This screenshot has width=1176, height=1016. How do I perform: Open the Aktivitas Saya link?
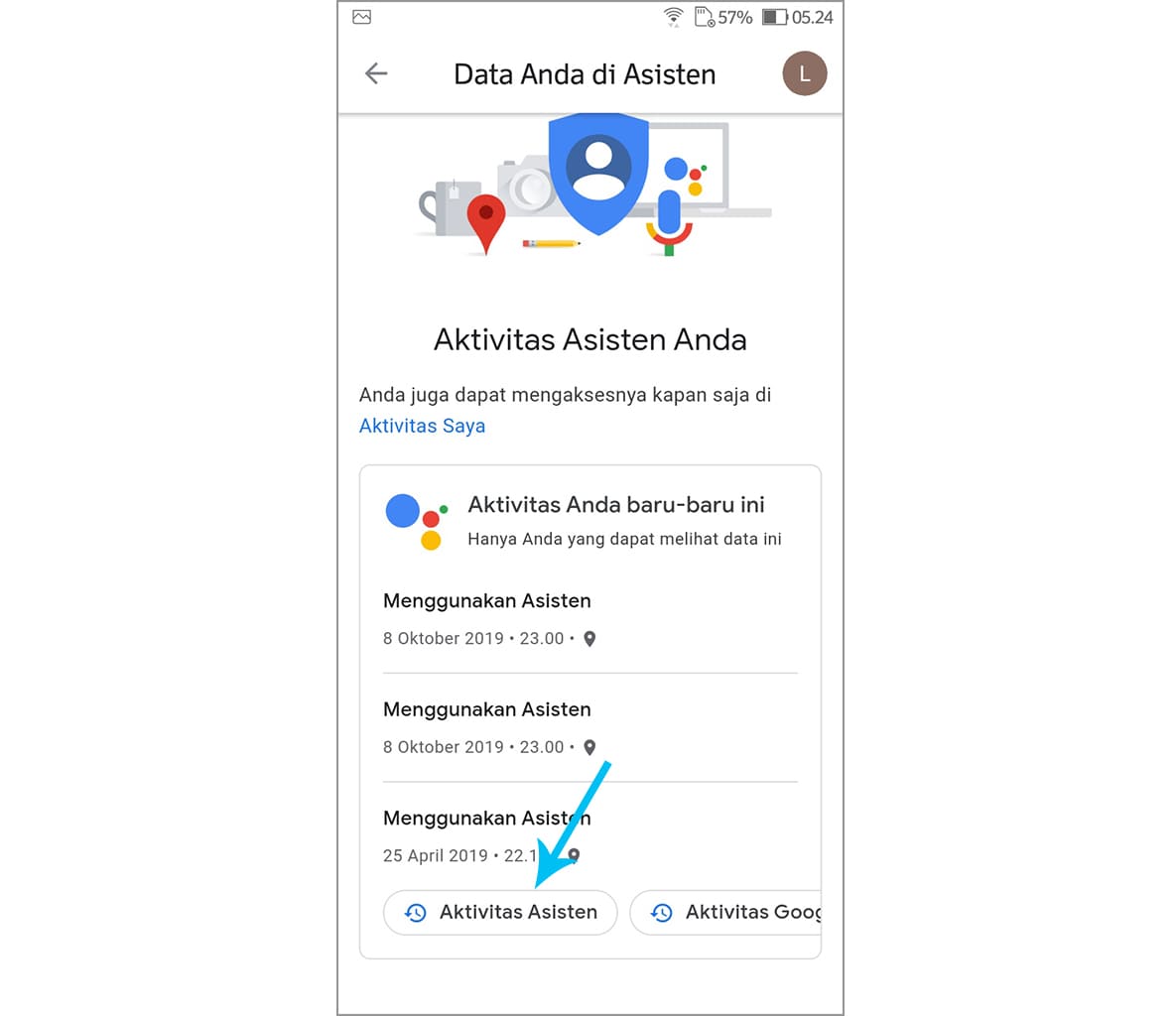pyautogui.click(x=422, y=426)
